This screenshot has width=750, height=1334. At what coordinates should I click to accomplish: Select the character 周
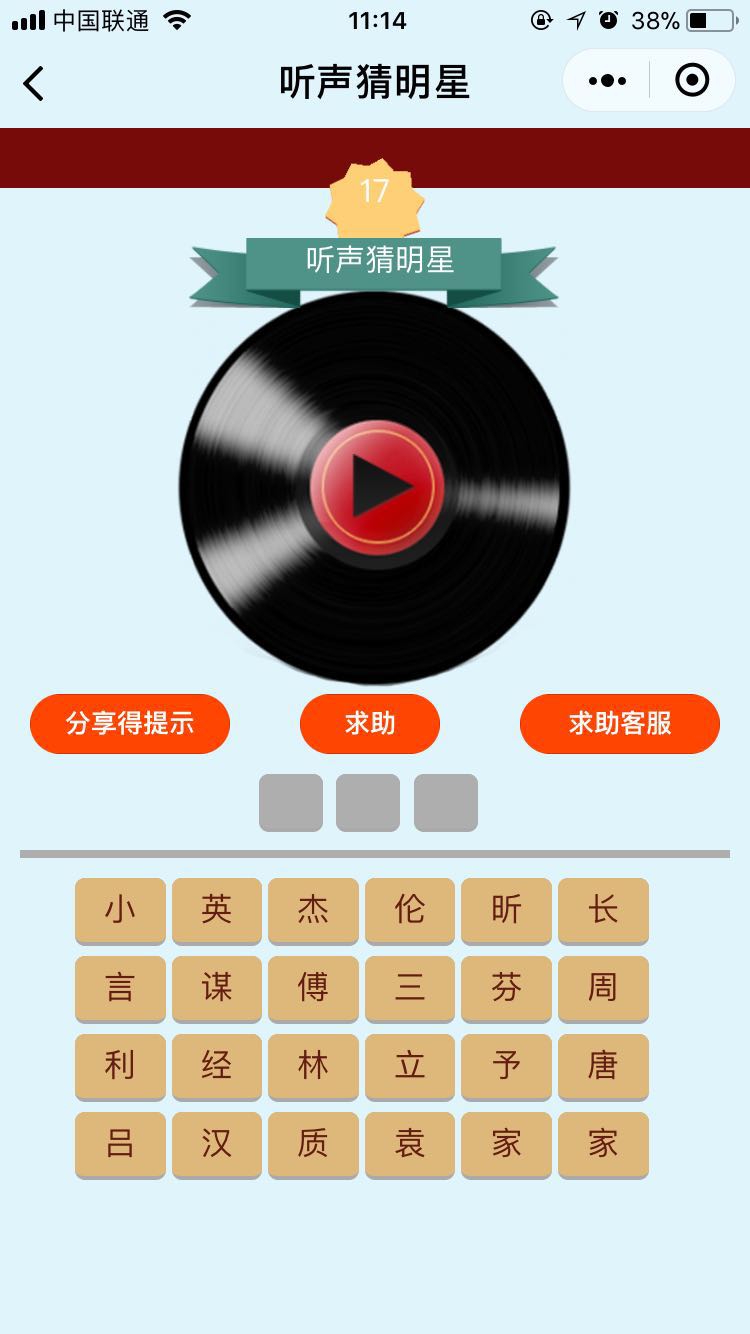coord(603,988)
